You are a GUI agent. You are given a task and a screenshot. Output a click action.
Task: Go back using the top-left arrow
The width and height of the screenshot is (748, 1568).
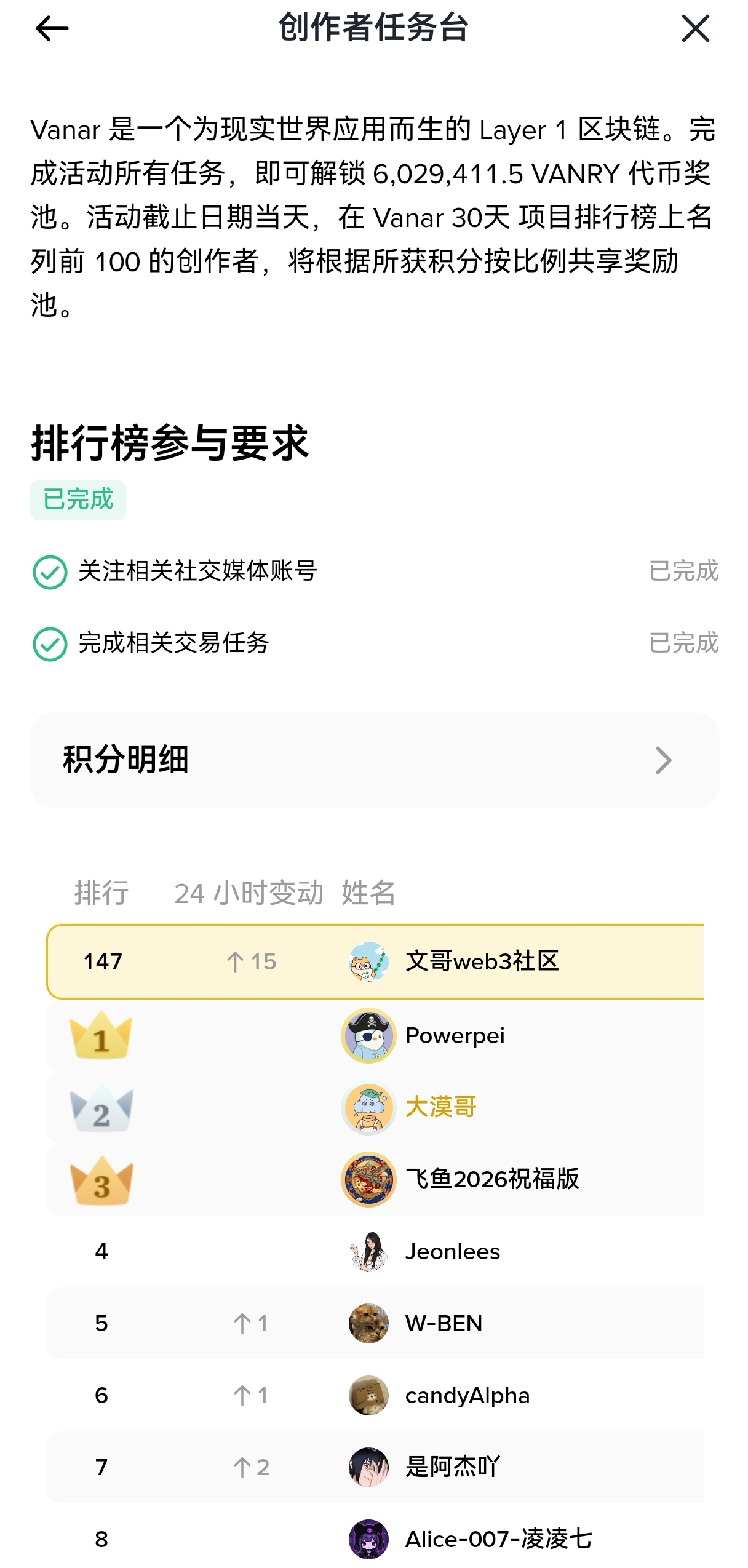52,29
